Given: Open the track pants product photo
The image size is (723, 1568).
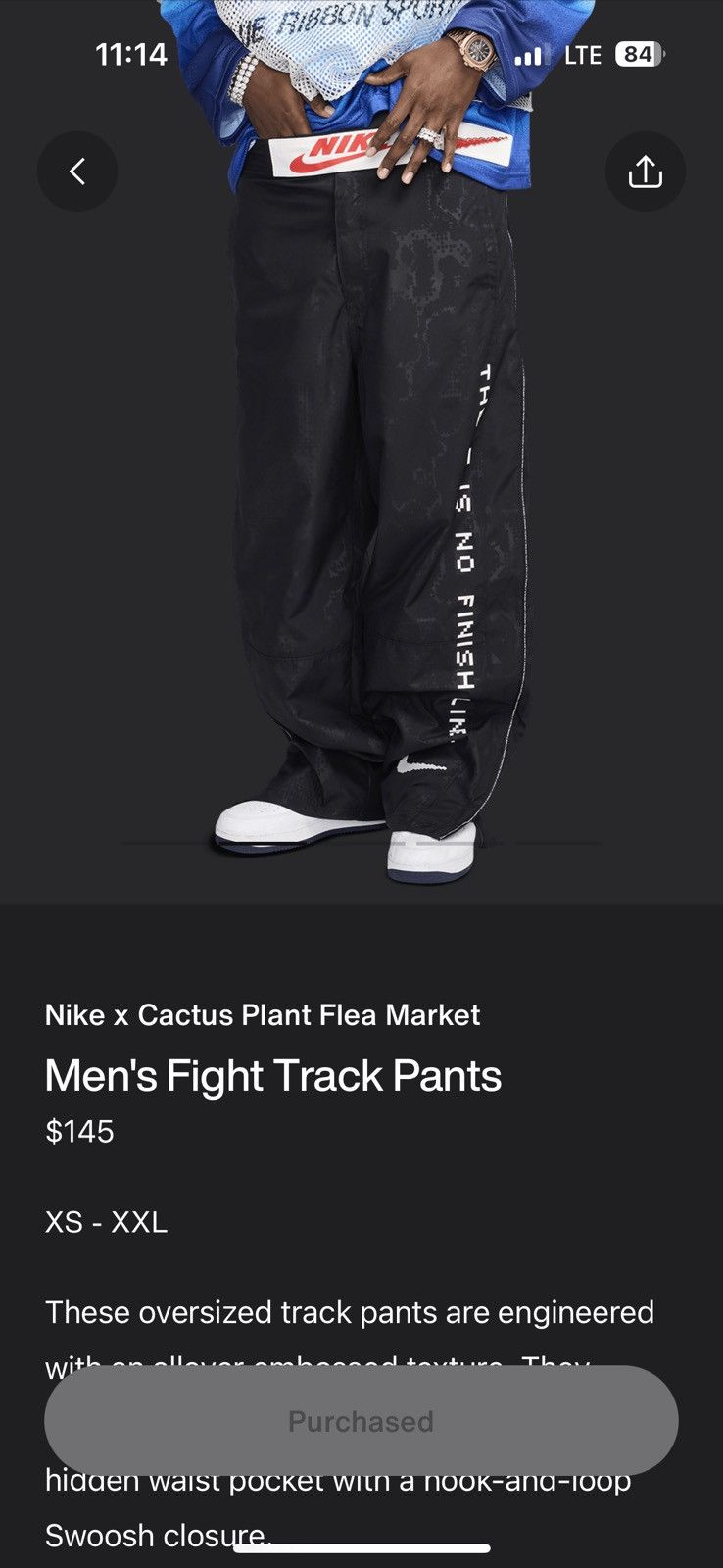Looking at the screenshot, I should [361, 451].
